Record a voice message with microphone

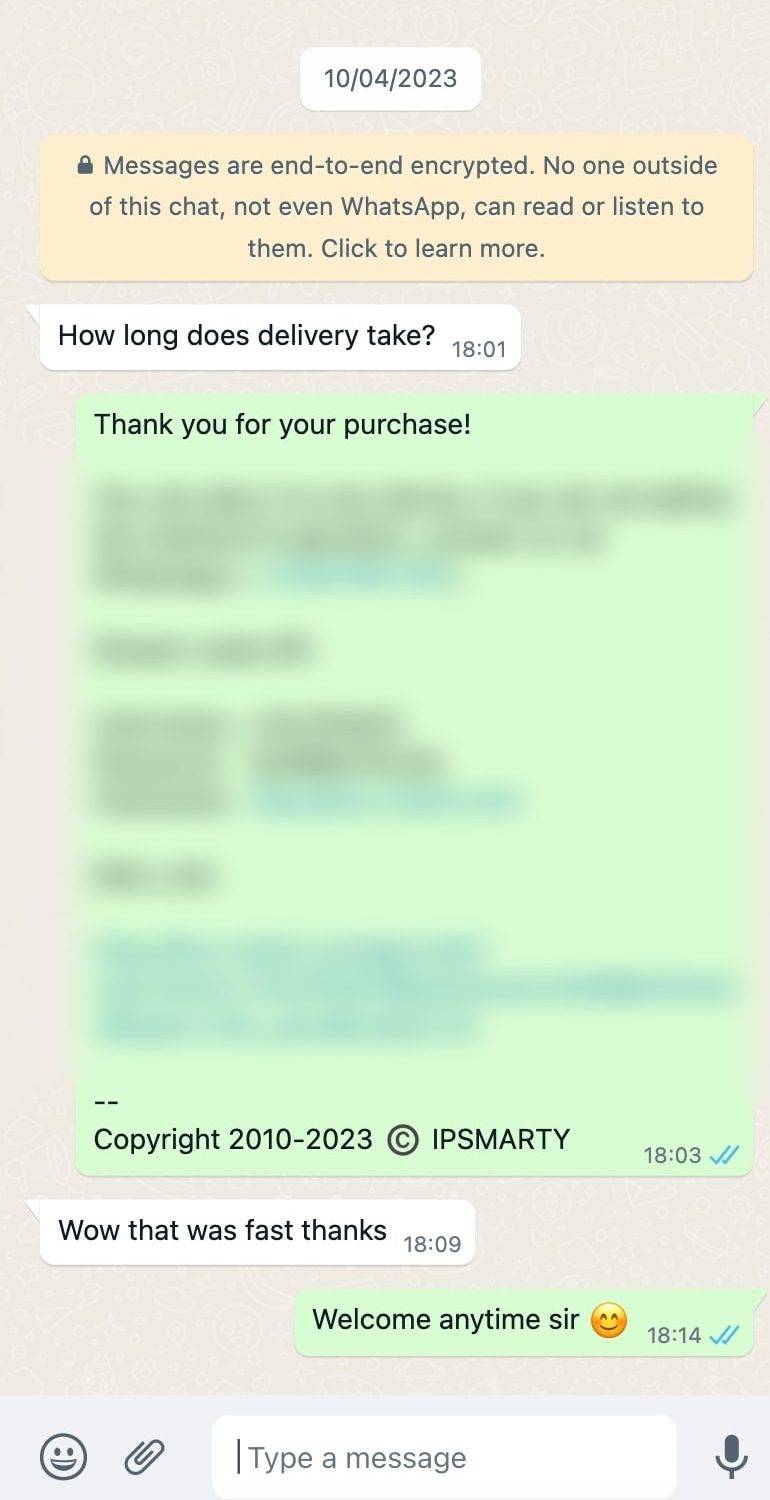tap(731, 1456)
